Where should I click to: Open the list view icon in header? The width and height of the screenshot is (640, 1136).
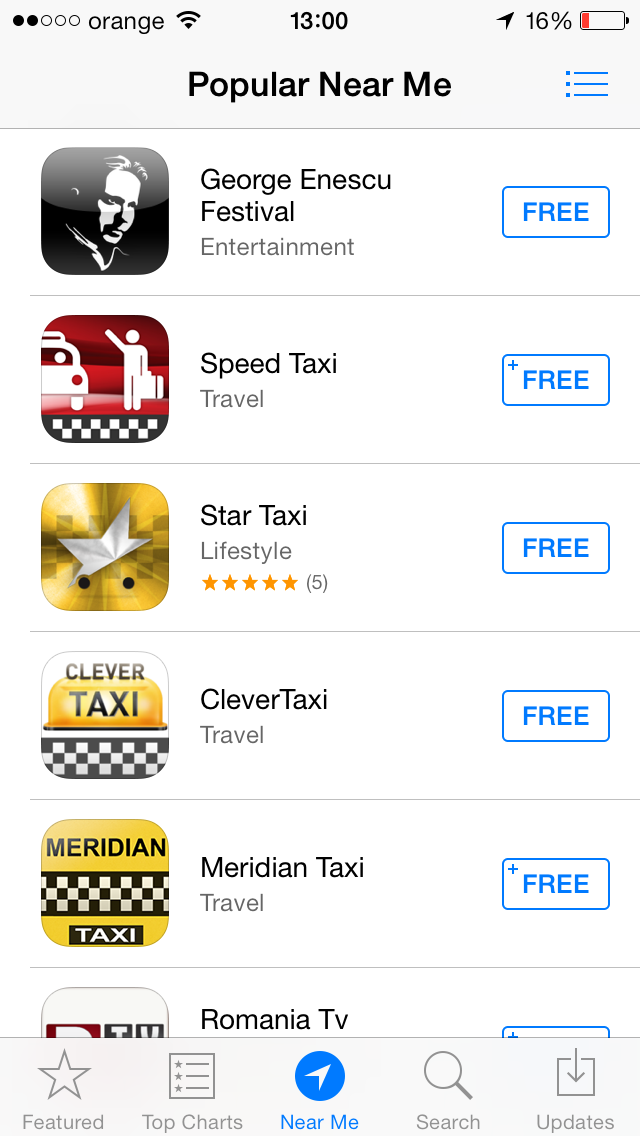pos(586,84)
